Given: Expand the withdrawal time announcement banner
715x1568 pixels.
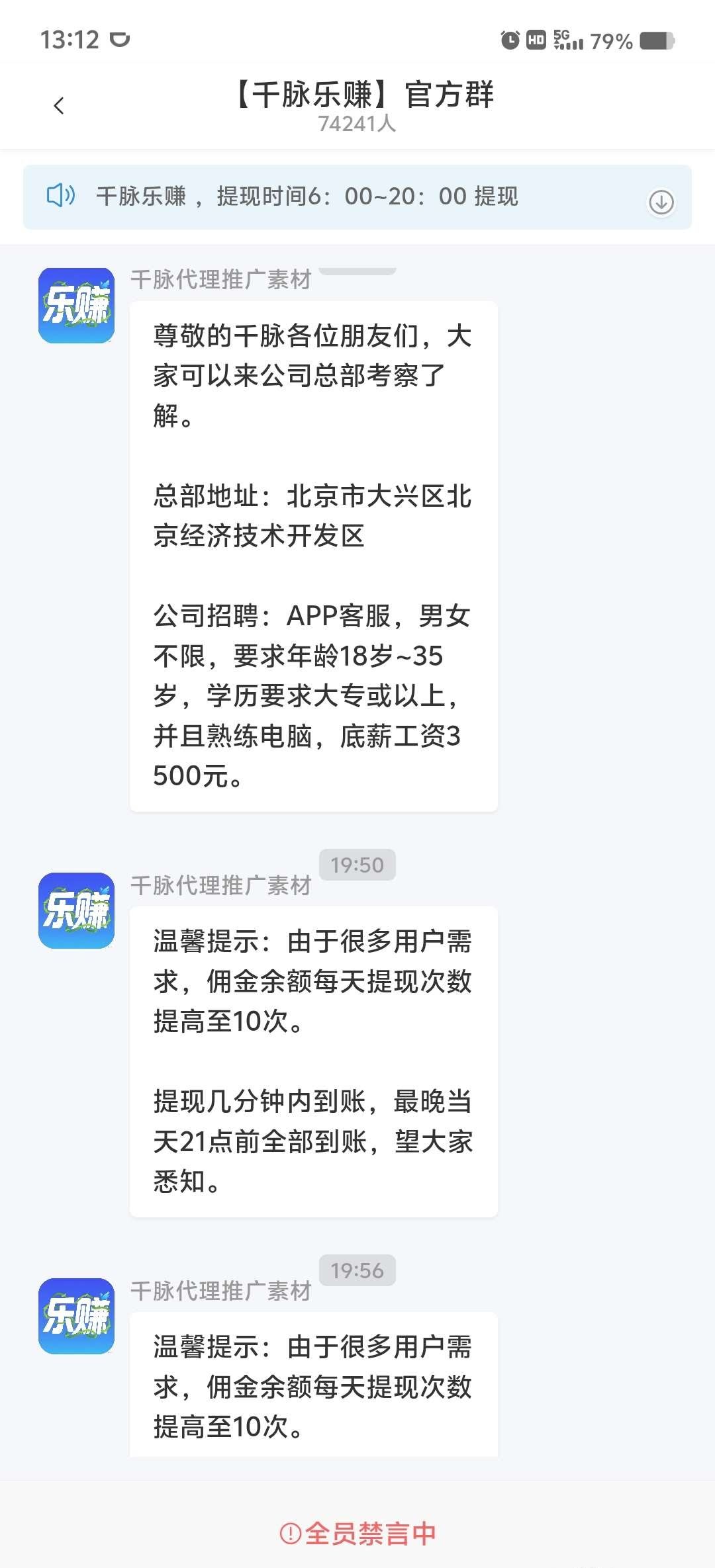Looking at the screenshot, I should click(x=661, y=202).
